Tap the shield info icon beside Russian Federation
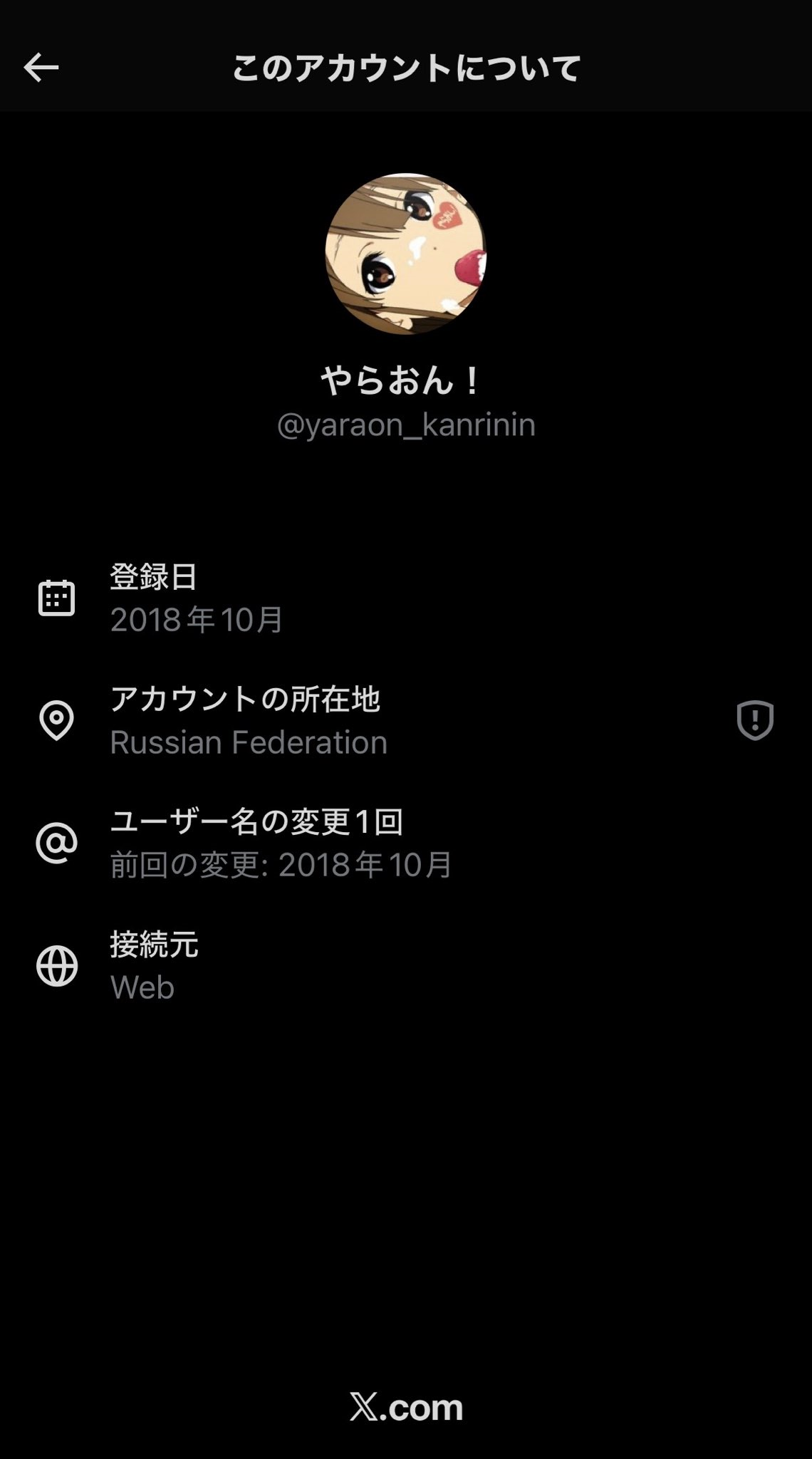Screen dimensions: 812x1459 pyautogui.click(x=755, y=720)
